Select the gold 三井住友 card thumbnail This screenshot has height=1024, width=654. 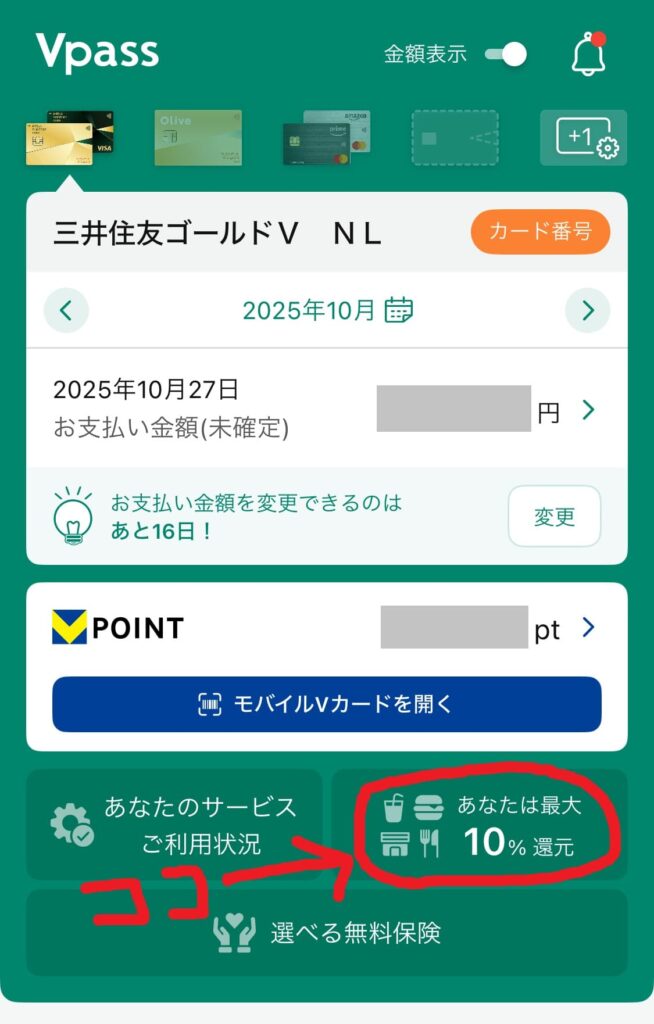pyautogui.click(x=69, y=138)
